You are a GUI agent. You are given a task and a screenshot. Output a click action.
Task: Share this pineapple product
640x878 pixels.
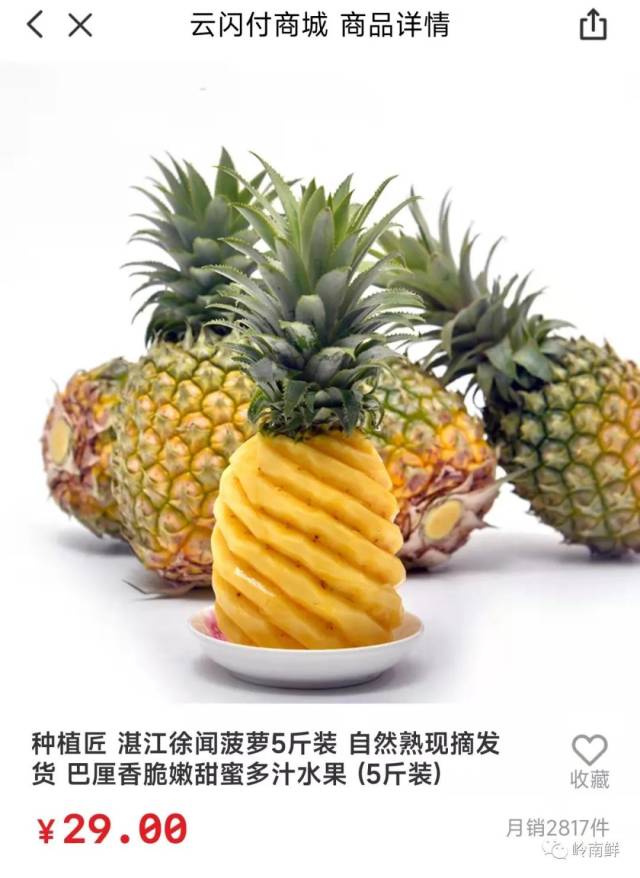tap(593, 25)
